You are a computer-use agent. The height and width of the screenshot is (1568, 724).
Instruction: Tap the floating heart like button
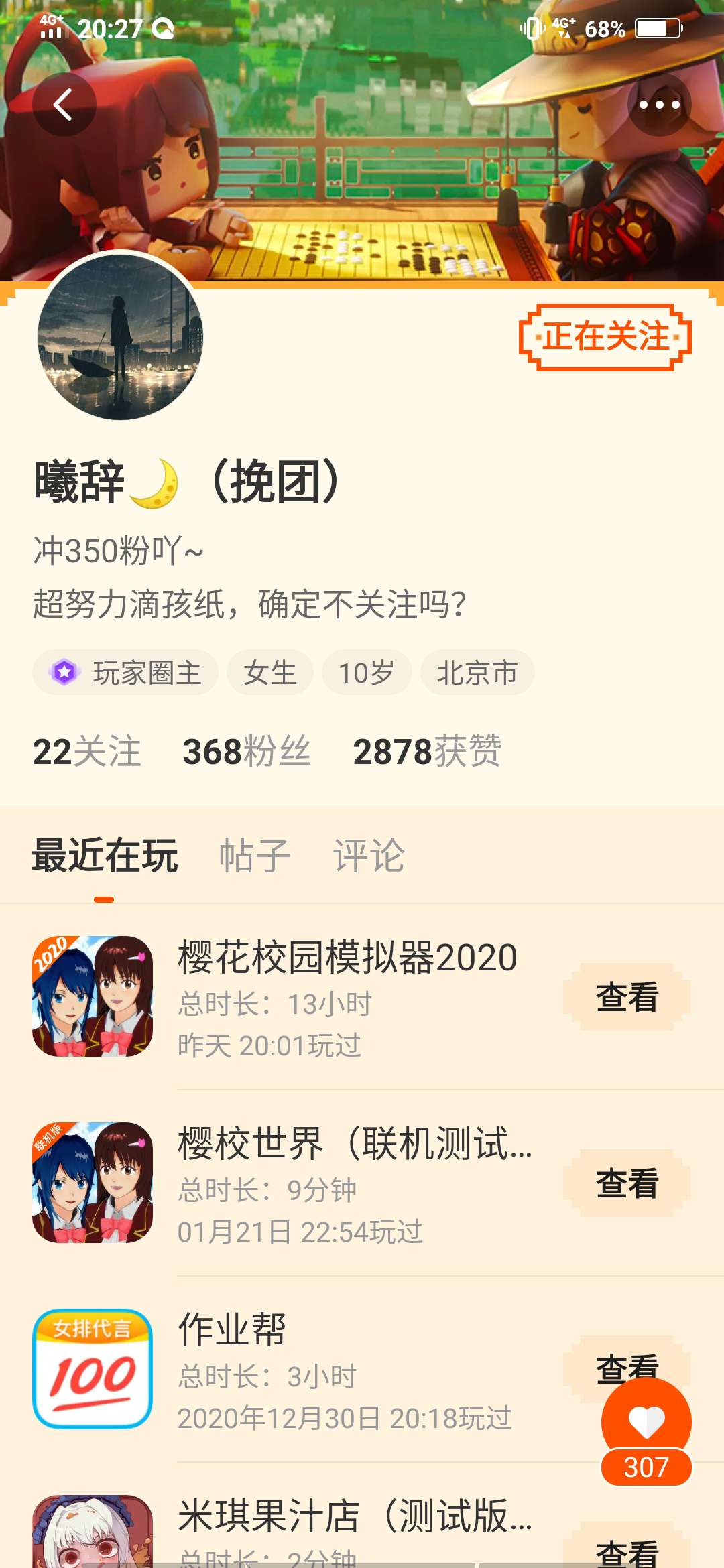(x=646, y=1423)
